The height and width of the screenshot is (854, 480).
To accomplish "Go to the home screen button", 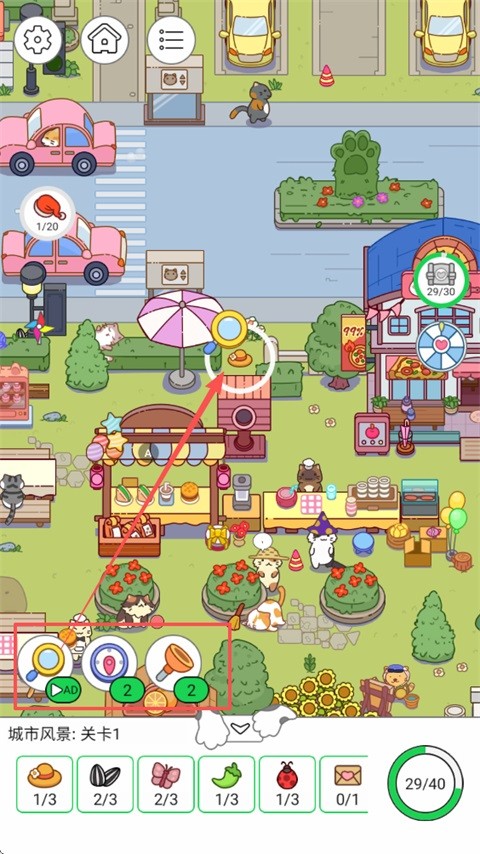I will pos(105,39).
